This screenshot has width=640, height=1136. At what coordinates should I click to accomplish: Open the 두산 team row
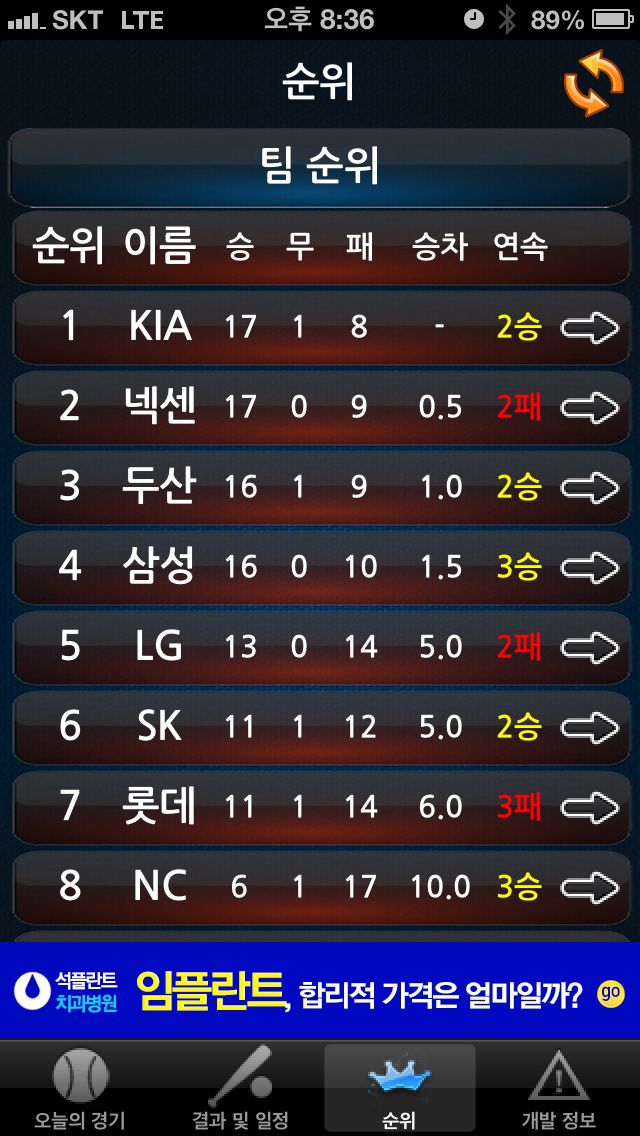pyautogui.click(x=320, y=487)
